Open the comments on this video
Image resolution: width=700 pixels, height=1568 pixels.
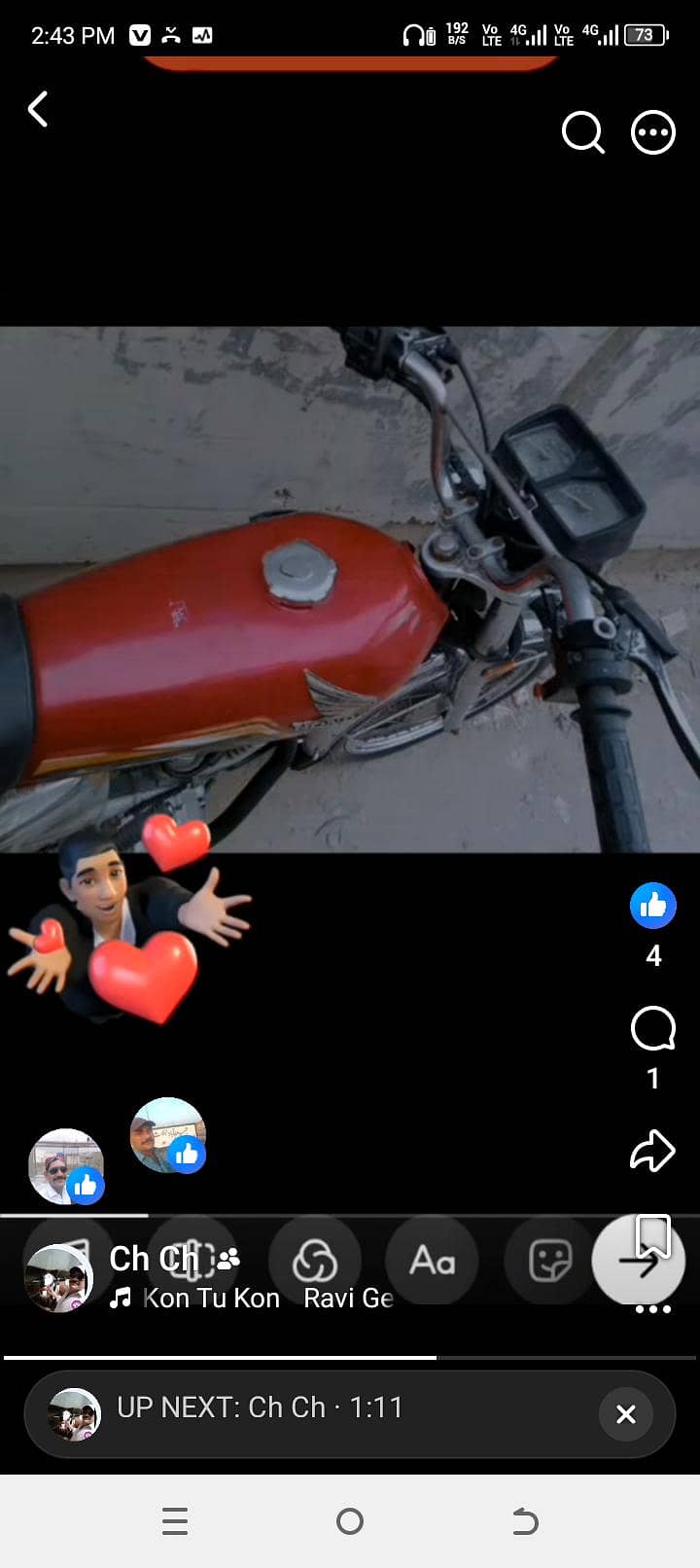[653, 1029]
